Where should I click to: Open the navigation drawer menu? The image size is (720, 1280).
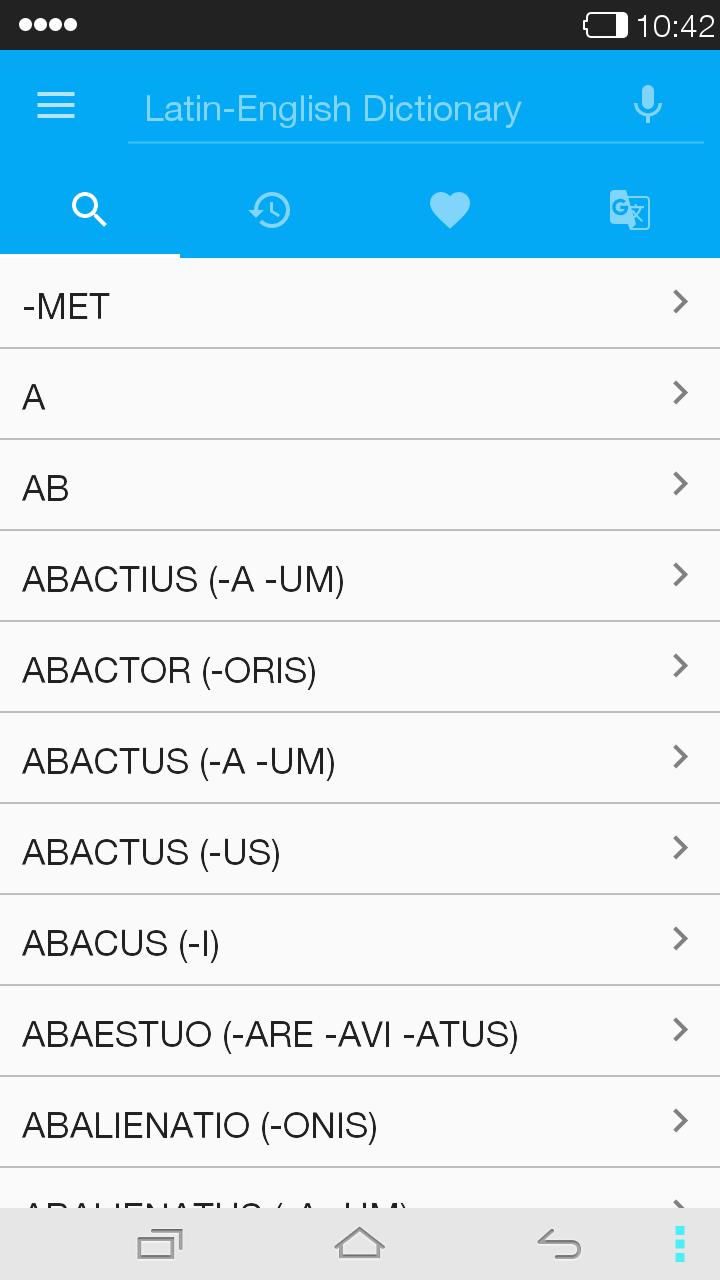click(x=55, y=106)
